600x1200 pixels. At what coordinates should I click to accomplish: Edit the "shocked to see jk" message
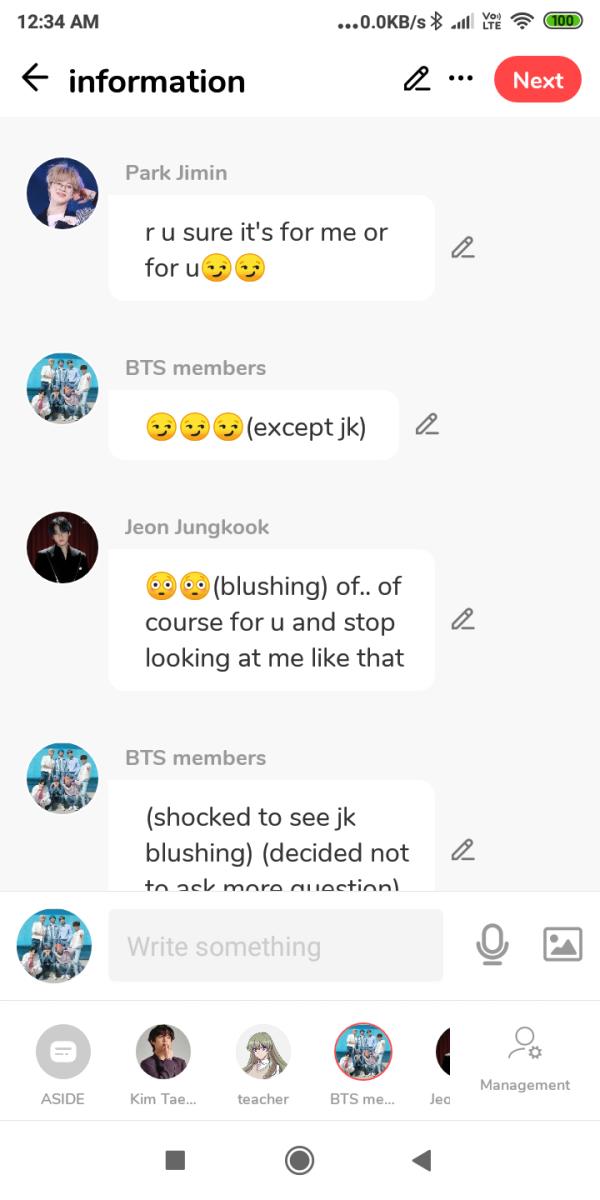tap(462, 850)
